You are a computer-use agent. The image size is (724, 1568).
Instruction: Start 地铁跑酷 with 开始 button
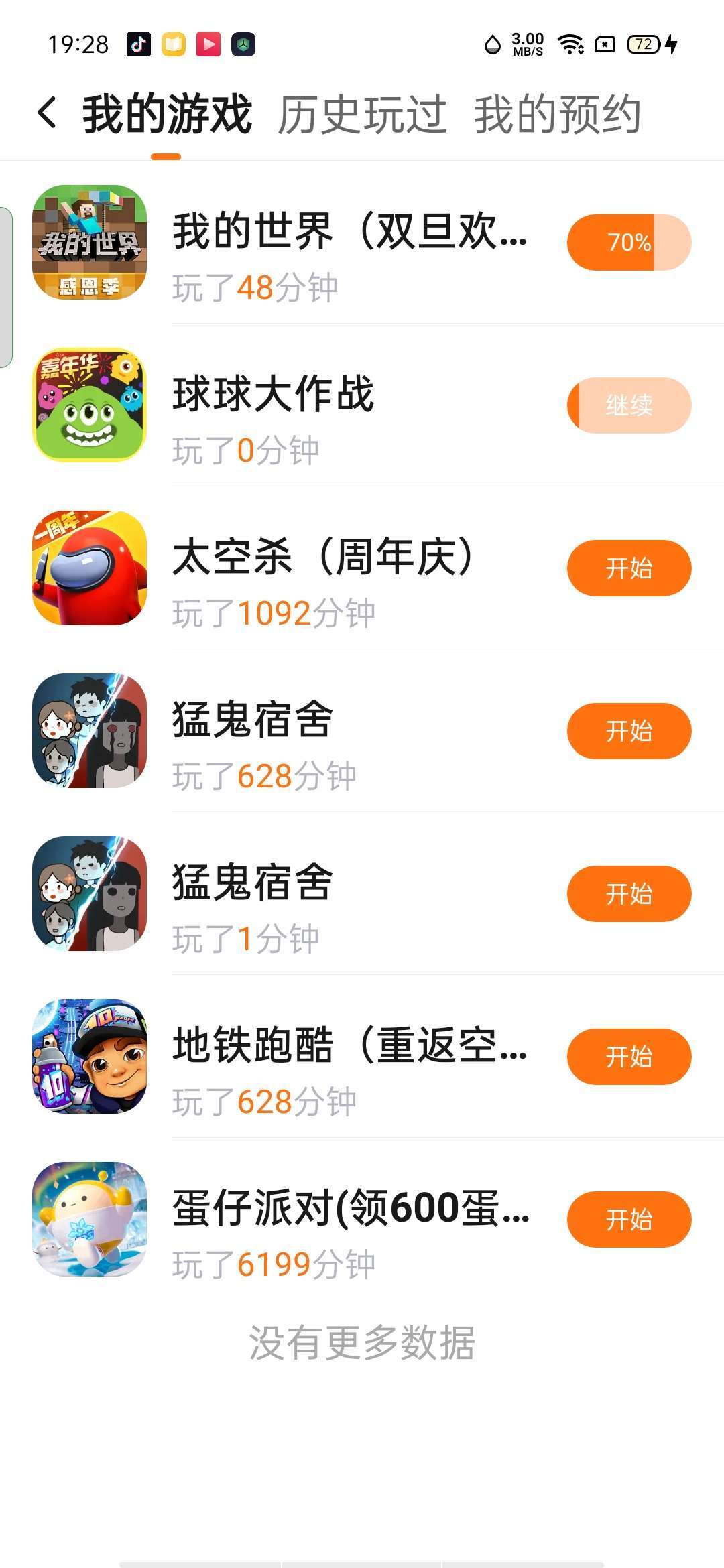pos(629,1057)
